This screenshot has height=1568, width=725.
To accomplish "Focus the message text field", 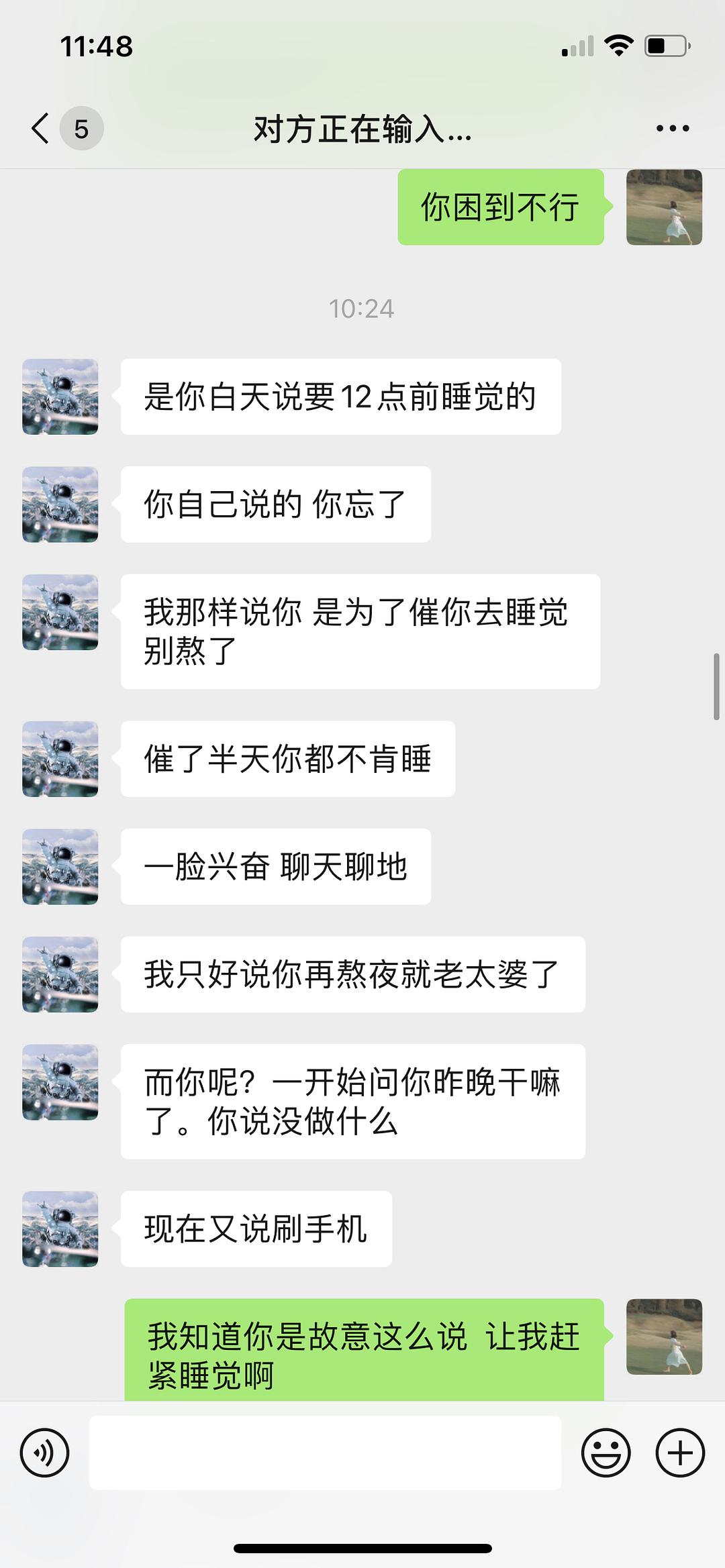I will tap(325, 1453).
